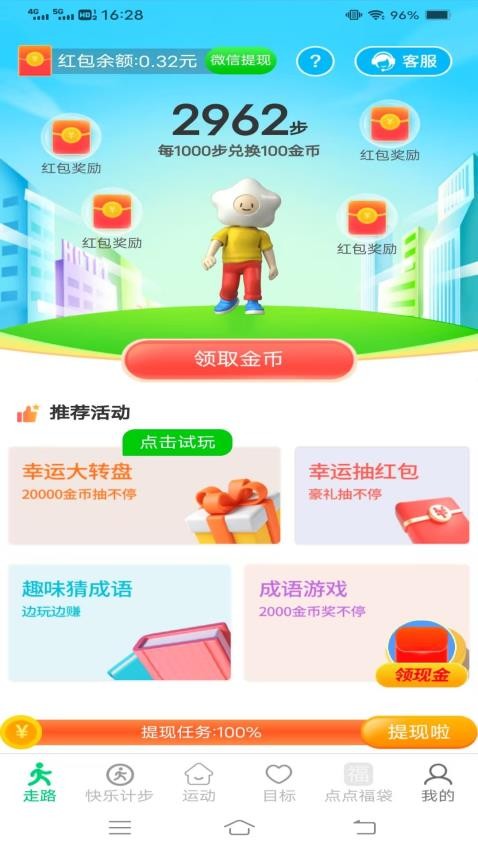Contact 客服 customer service
The image size is (478, 850).
pos(403,61)
